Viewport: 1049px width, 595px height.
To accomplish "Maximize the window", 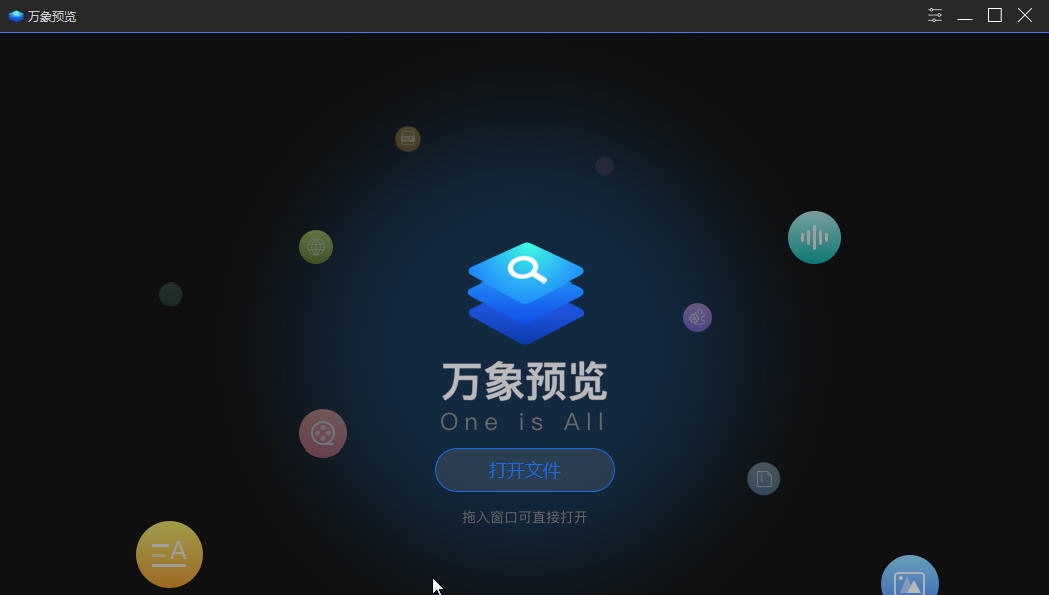I will [995, 15].
